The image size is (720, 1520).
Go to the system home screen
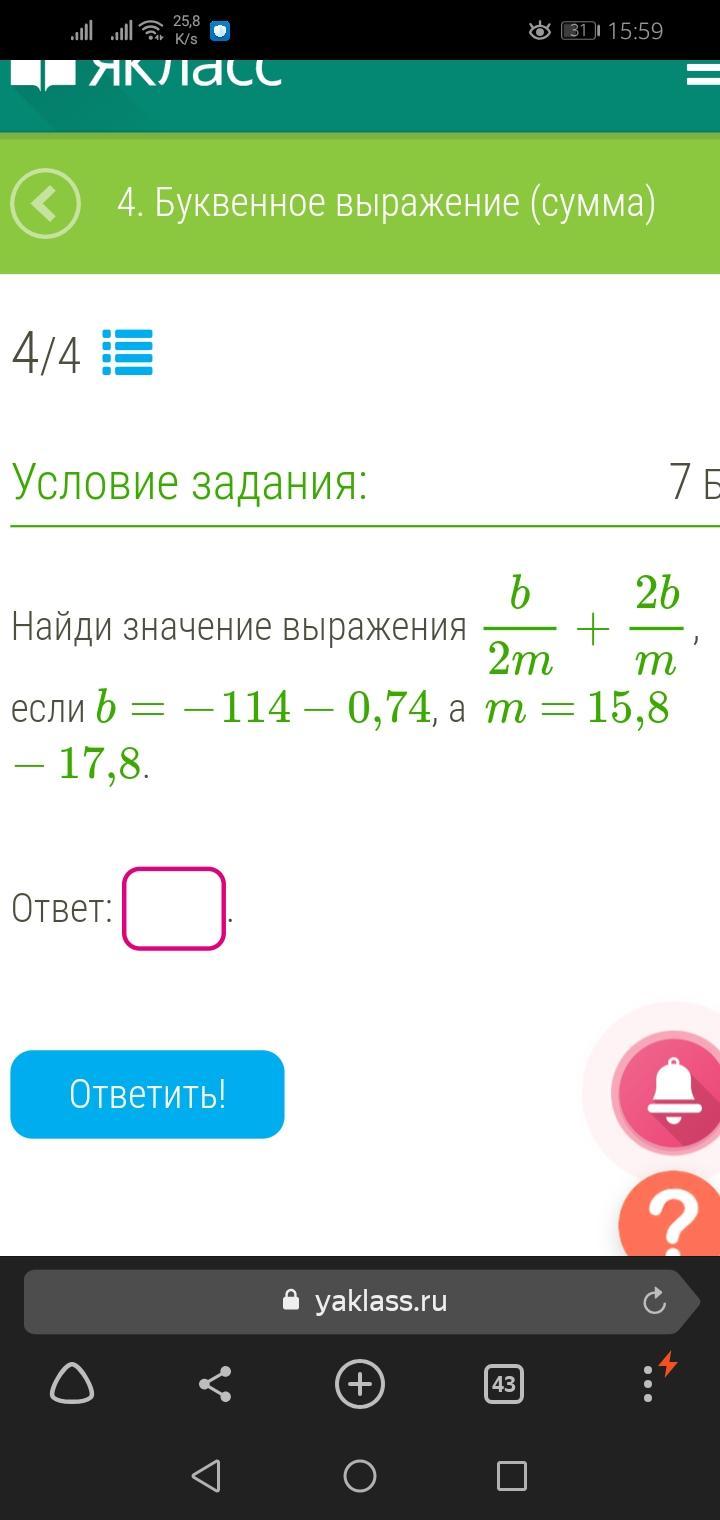[360, 1476]
